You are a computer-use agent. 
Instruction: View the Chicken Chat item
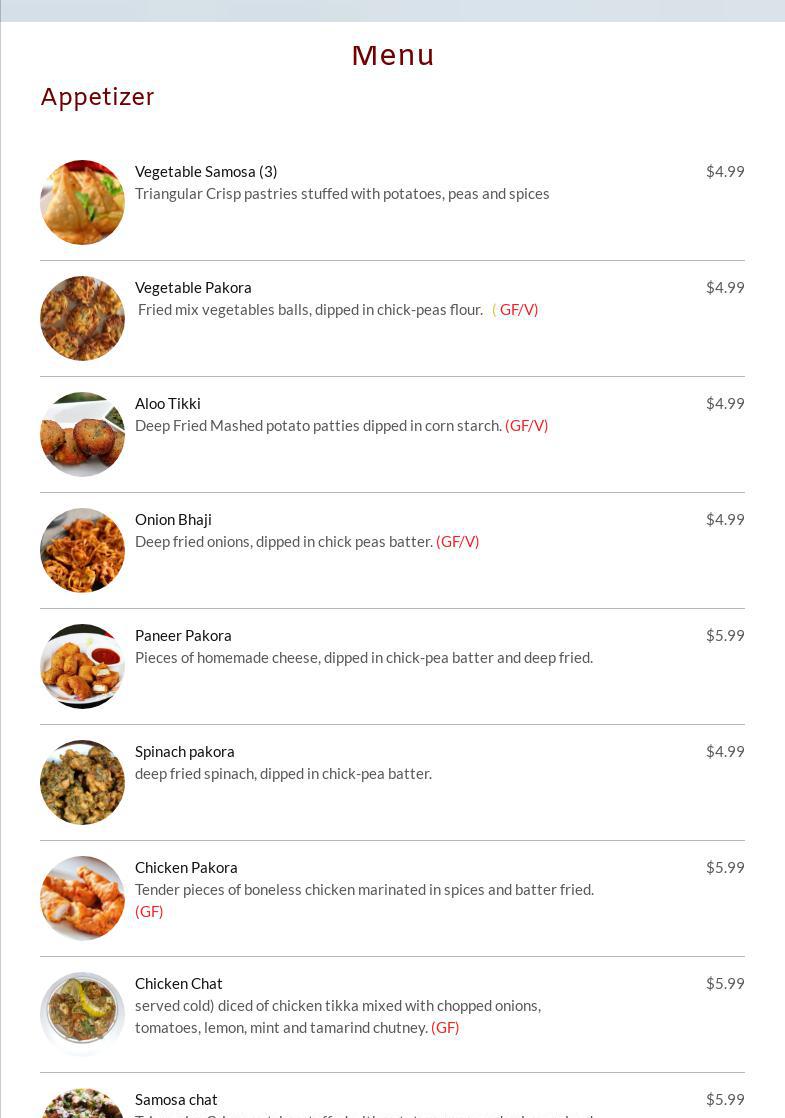pos(179,984)
